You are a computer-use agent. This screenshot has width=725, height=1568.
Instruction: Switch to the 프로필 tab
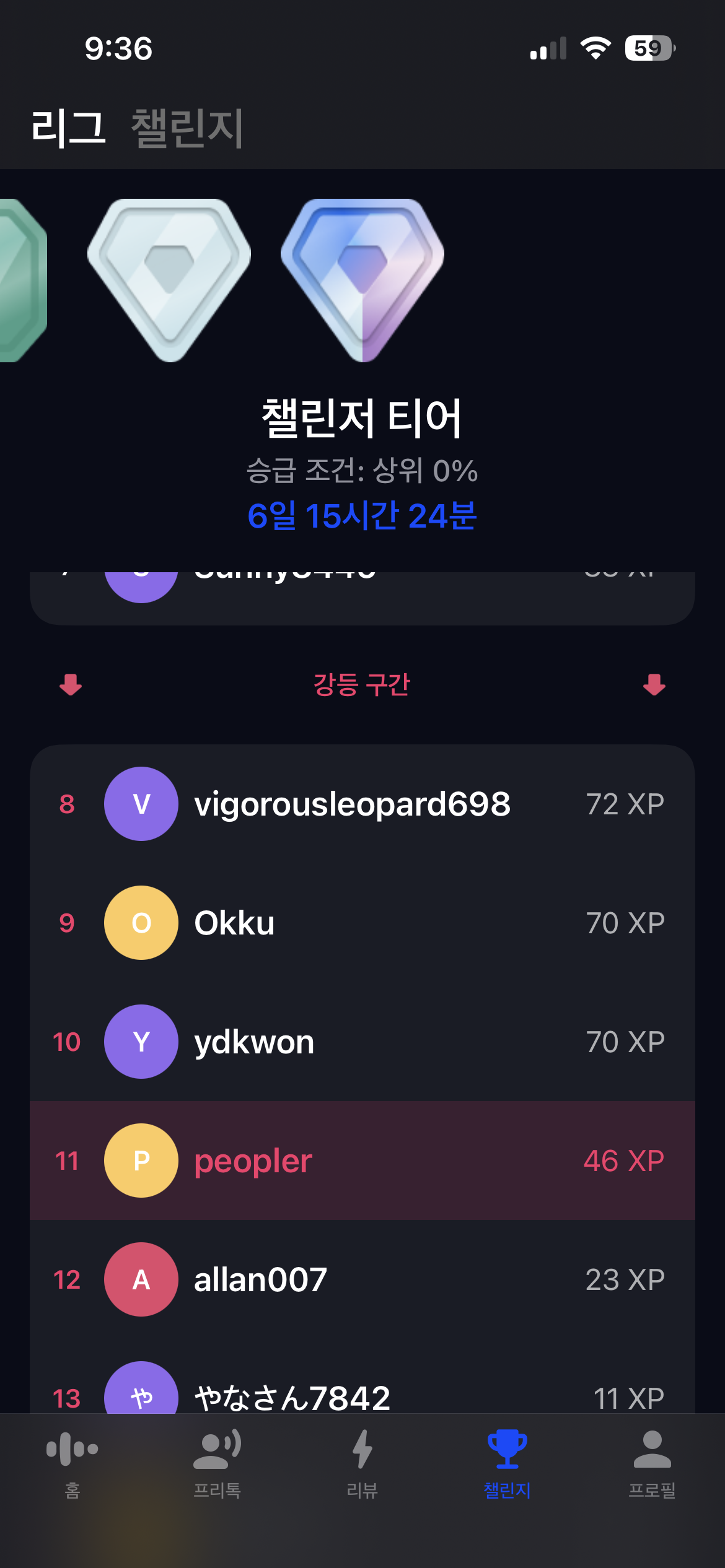pos(652,1463)
